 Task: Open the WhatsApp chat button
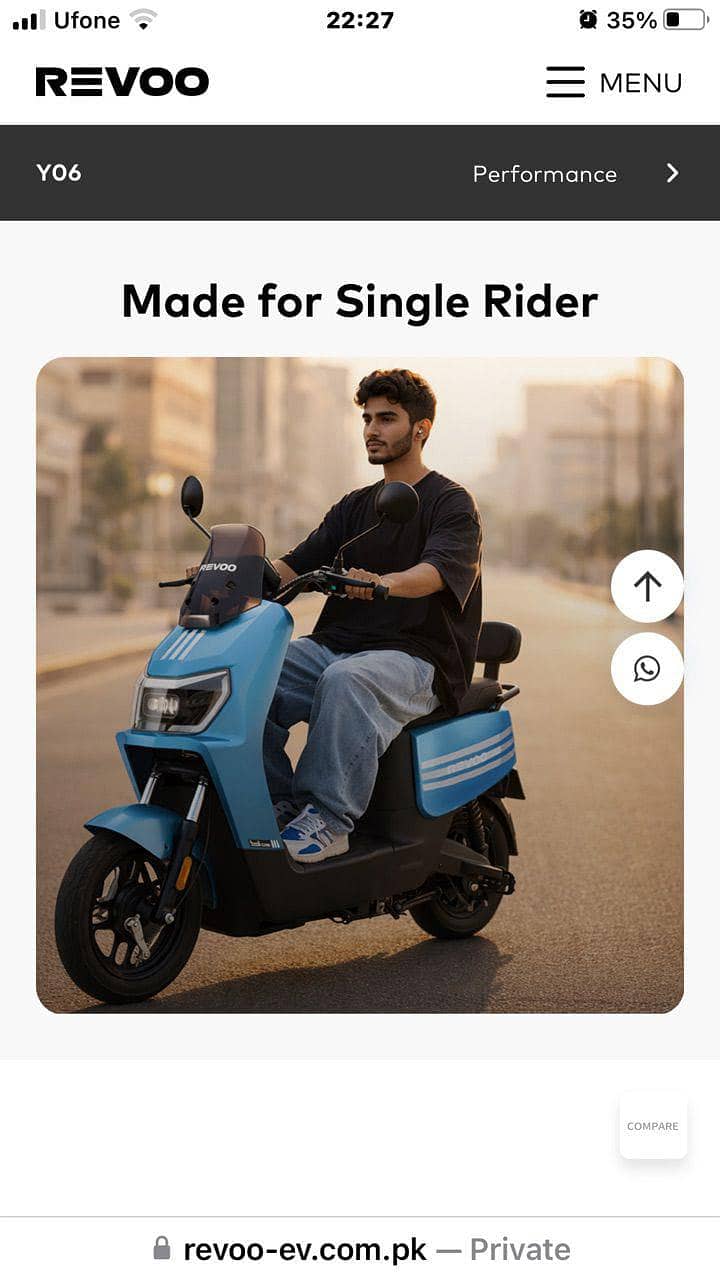(647, 669)
